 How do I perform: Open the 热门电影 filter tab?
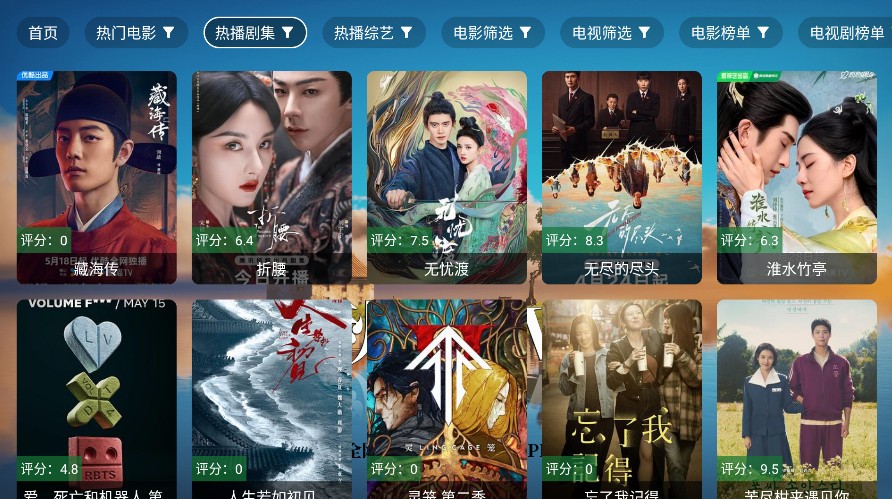135,33
